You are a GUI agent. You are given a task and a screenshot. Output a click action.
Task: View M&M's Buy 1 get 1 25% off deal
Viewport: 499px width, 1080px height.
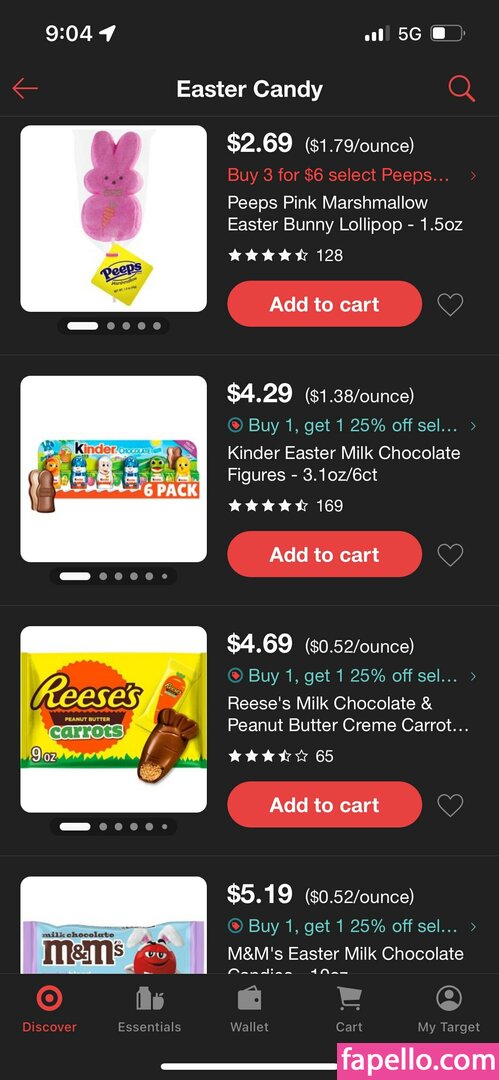click(x=352, y=926)
